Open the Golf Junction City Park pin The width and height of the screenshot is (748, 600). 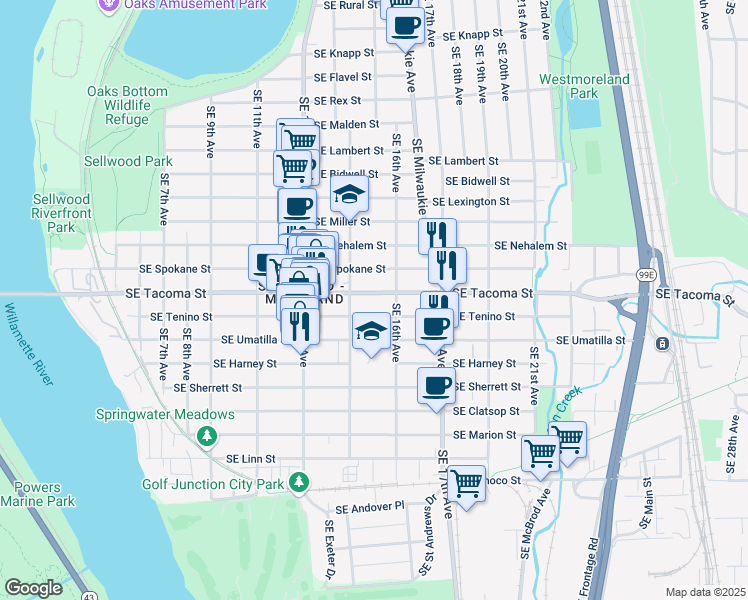pyautogui.click(x=299, y=483)
